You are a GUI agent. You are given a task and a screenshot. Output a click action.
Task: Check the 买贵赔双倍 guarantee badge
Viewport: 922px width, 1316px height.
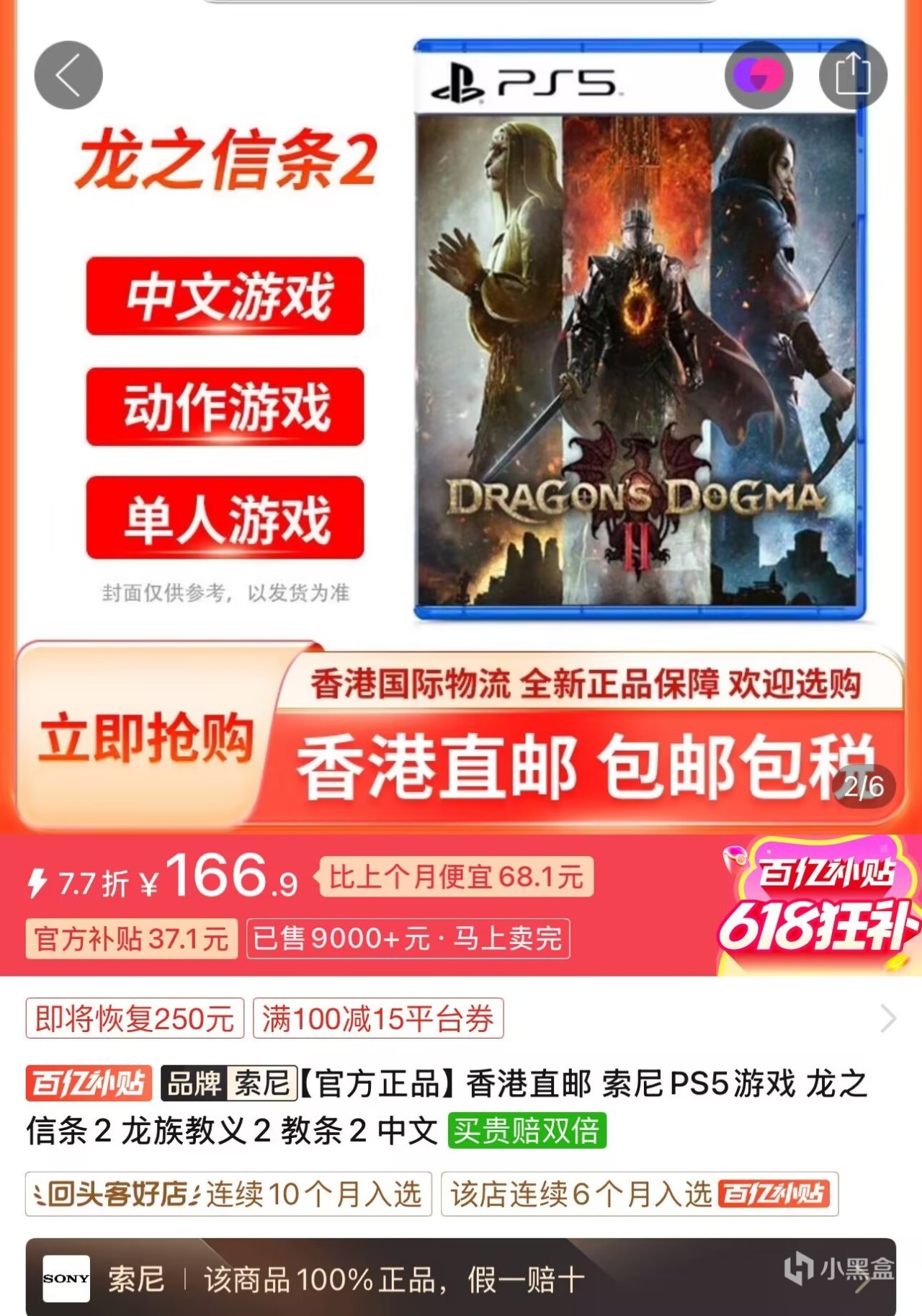tap(527, 1130)
